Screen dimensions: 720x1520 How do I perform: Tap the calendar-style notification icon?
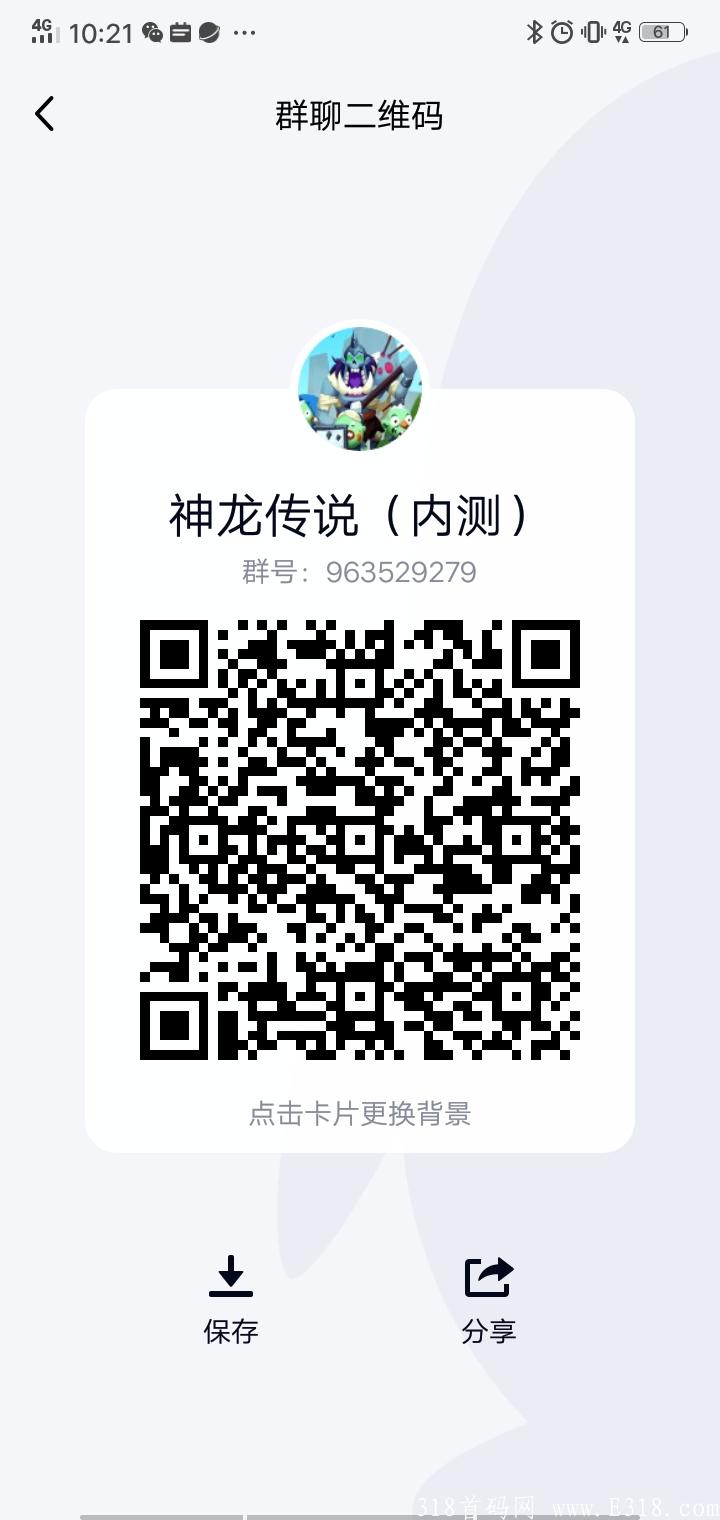coord(178,32)
